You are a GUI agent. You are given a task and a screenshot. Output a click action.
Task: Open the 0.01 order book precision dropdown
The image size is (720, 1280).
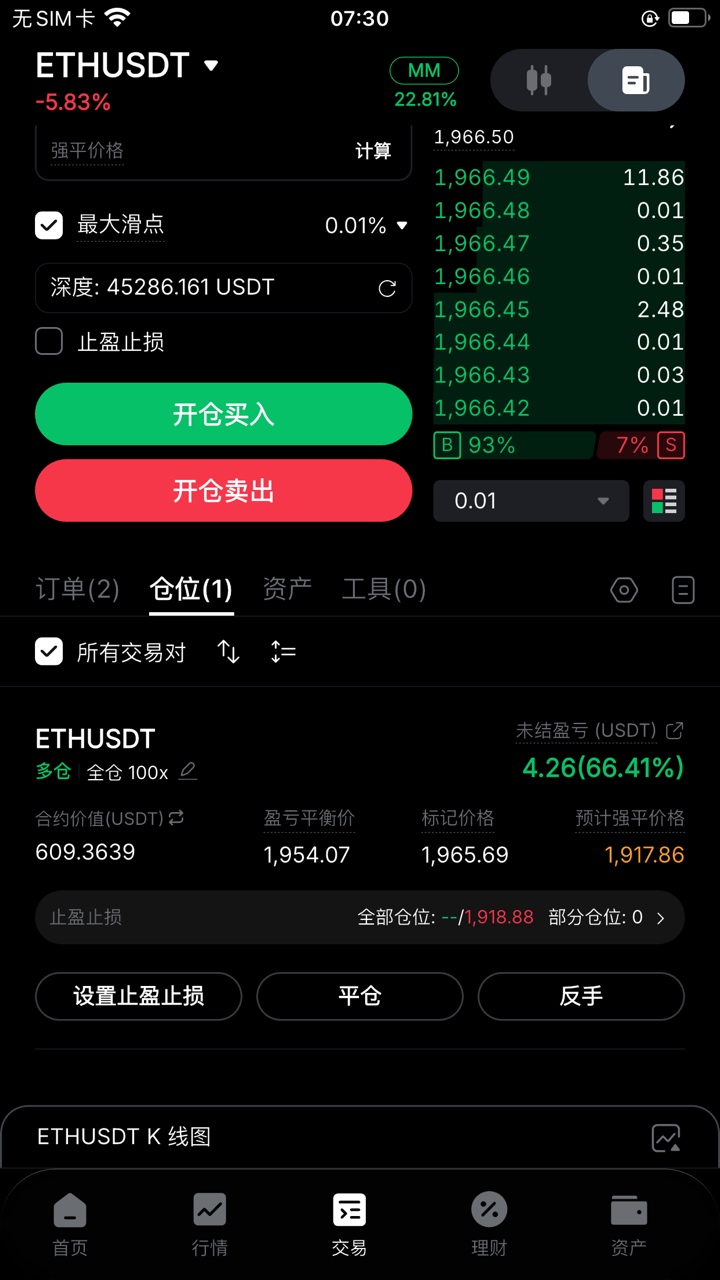point(531,501)
